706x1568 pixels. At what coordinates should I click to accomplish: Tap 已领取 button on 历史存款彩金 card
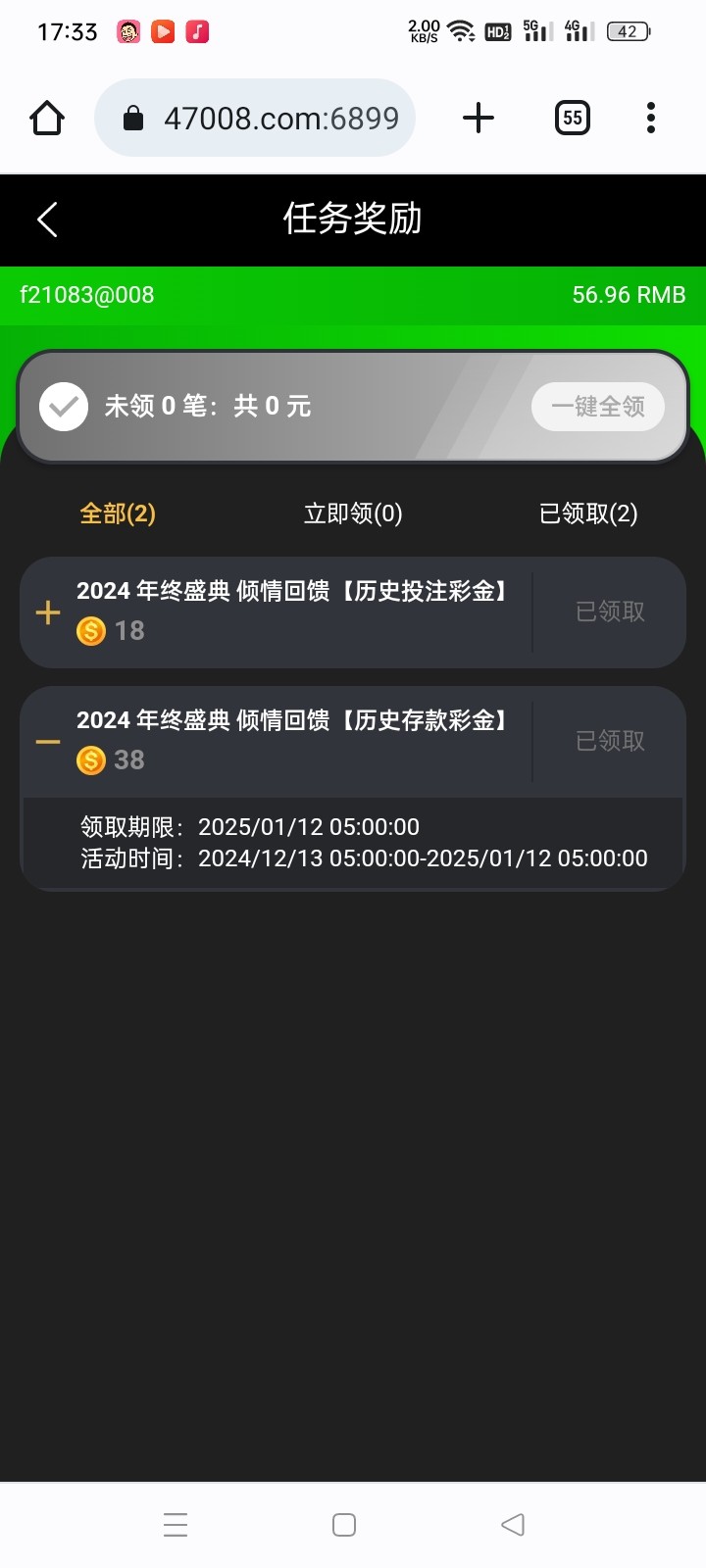610,741
